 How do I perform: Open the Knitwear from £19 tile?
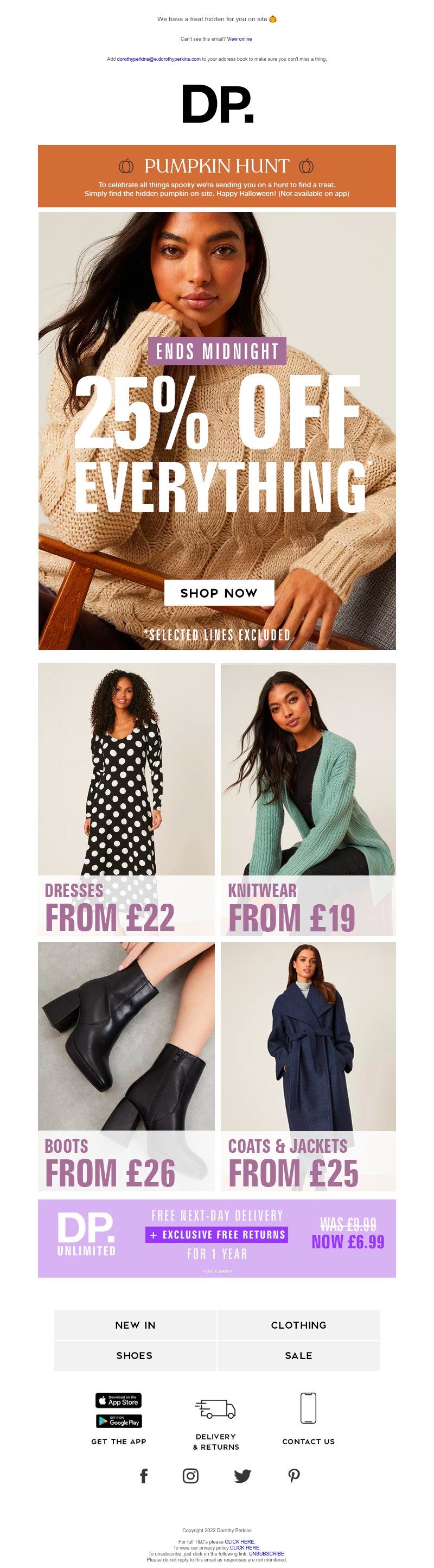tap(308, 798)
